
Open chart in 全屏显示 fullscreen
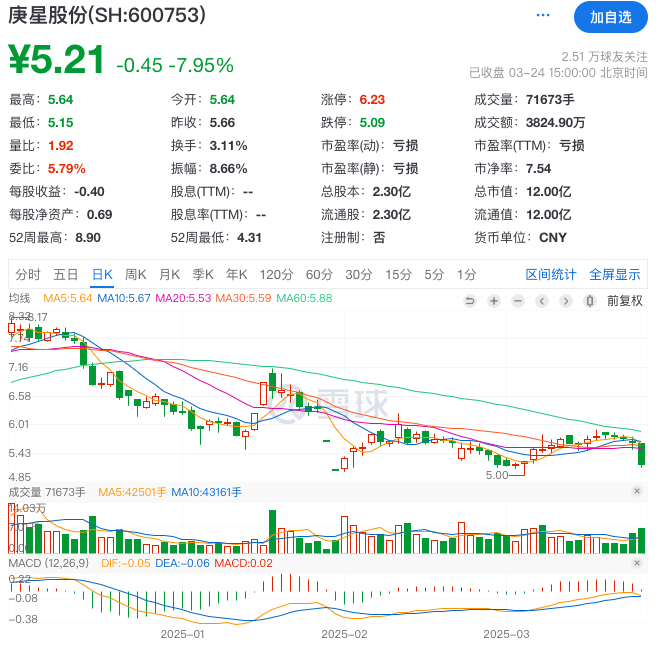[x=615, y=274]
